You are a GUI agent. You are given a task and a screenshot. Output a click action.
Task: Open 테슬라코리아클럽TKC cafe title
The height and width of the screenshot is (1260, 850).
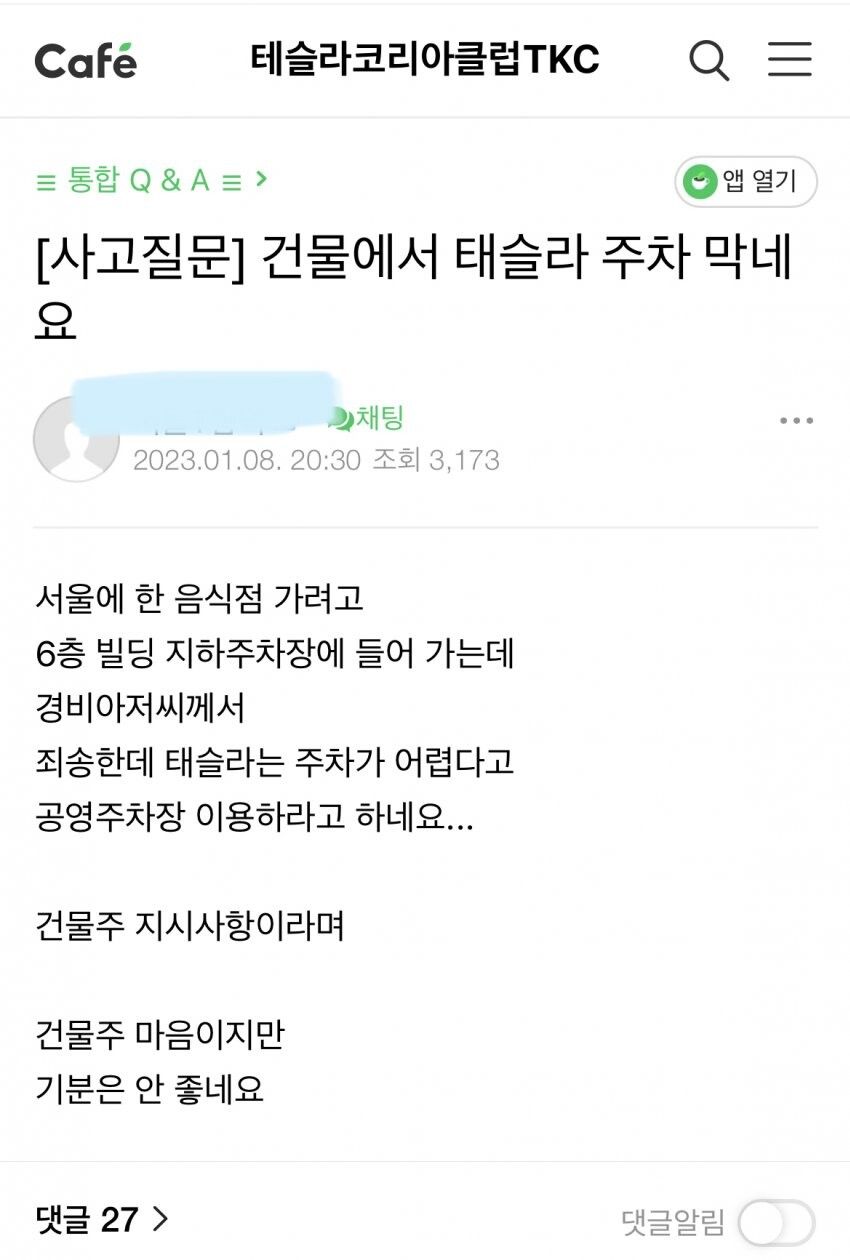pos(424,60)
